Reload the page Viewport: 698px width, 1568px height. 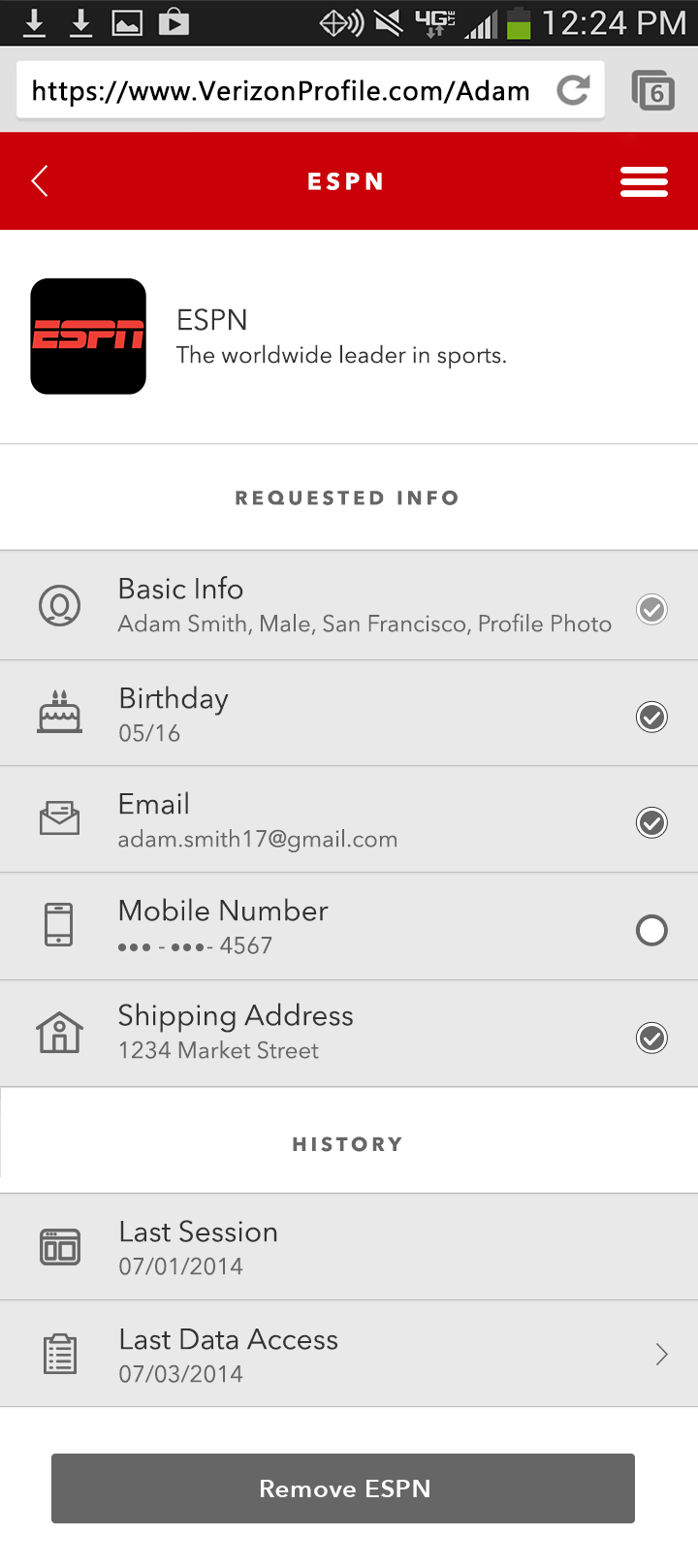click(x=573, y=91)
